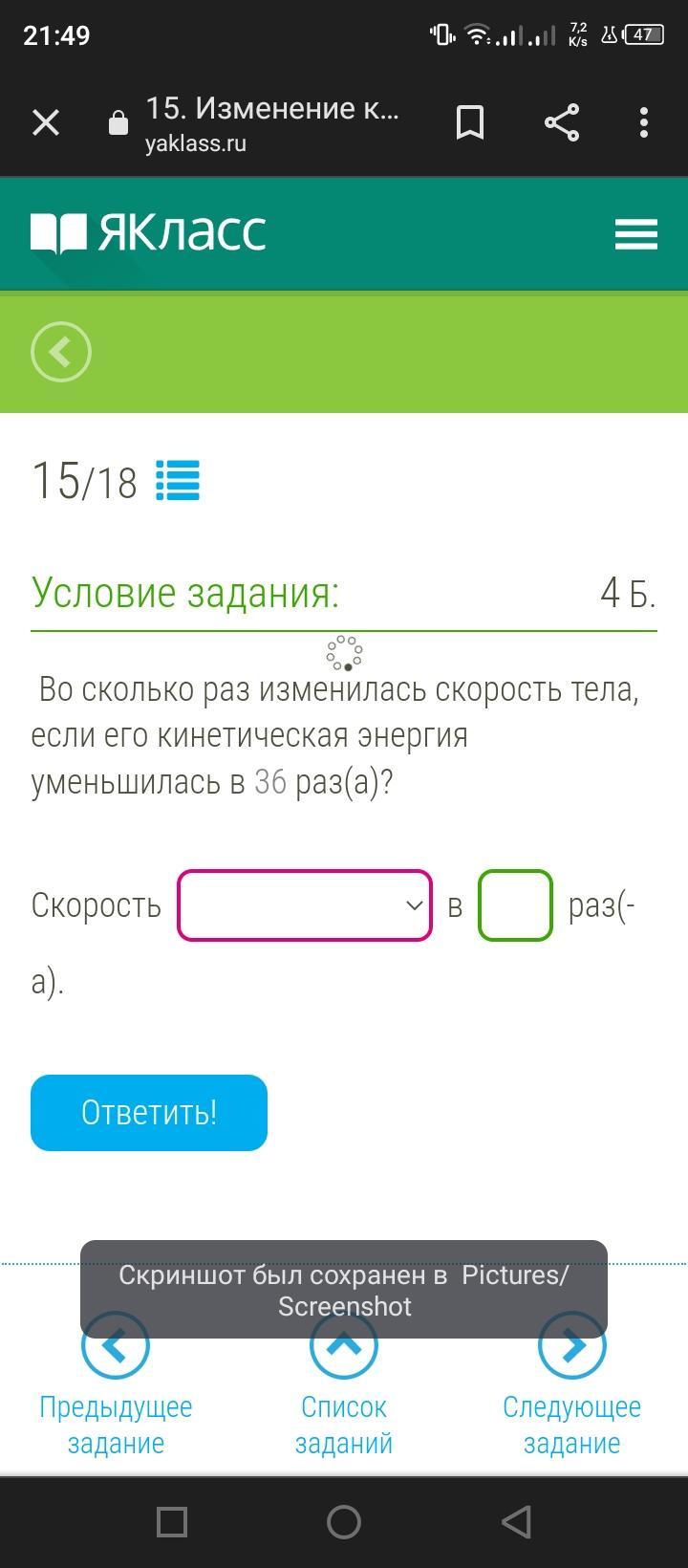
Task: Close the browser tab with X
Action: (x=46, y=122)
